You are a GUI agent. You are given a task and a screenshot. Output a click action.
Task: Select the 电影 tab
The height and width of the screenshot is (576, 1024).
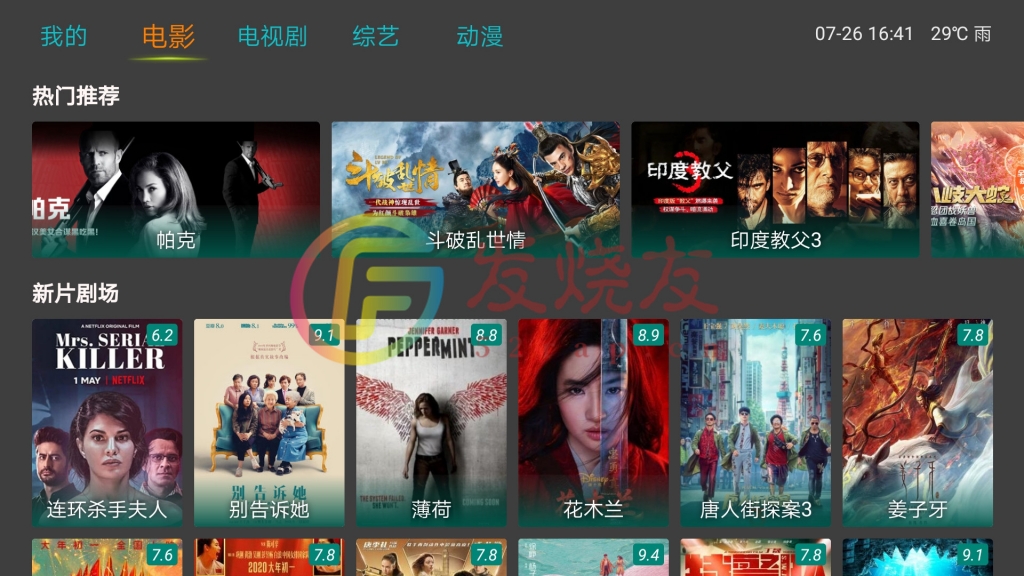click(168, 37)
